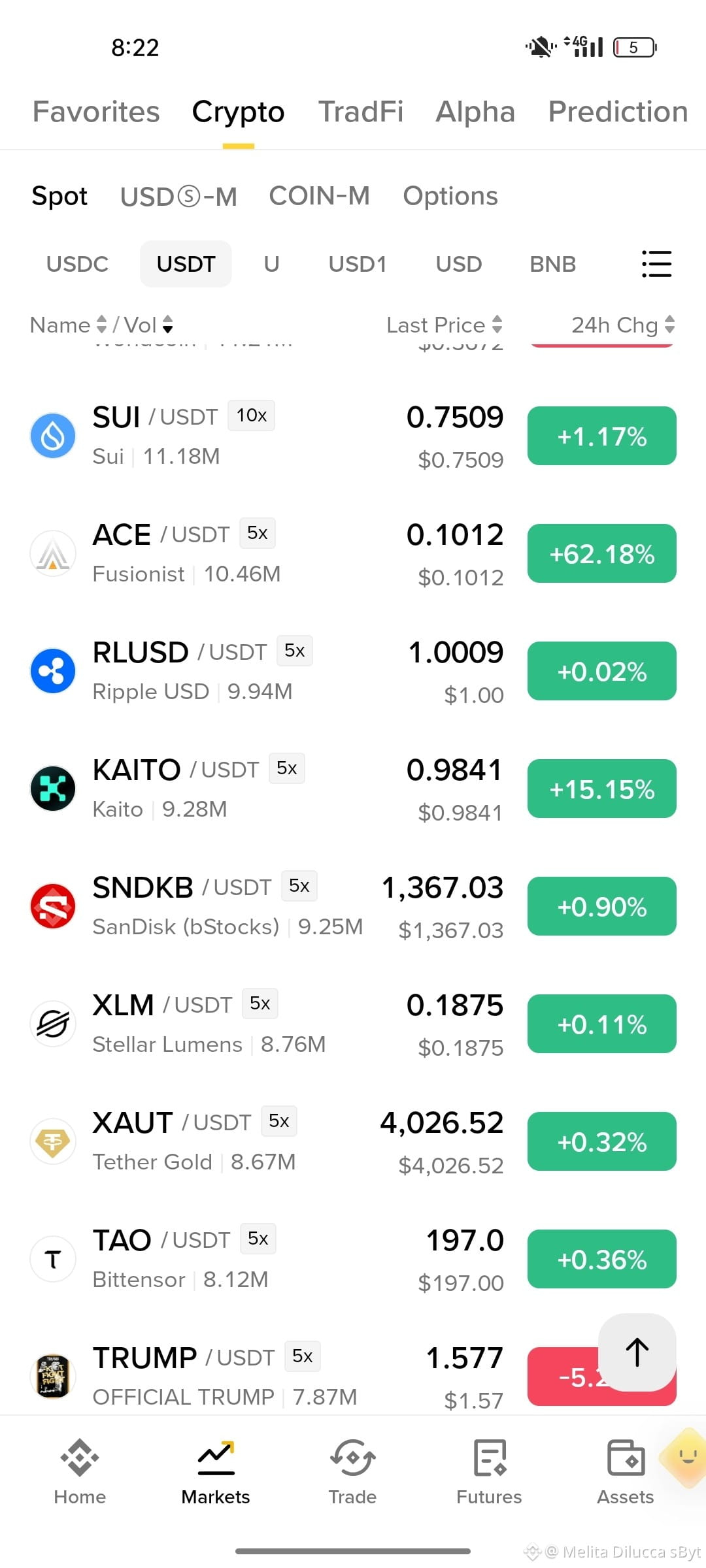Select the COIN-M tab
Image resolution: width=706 pixels, height=1568 pixels.
point(320,196)
